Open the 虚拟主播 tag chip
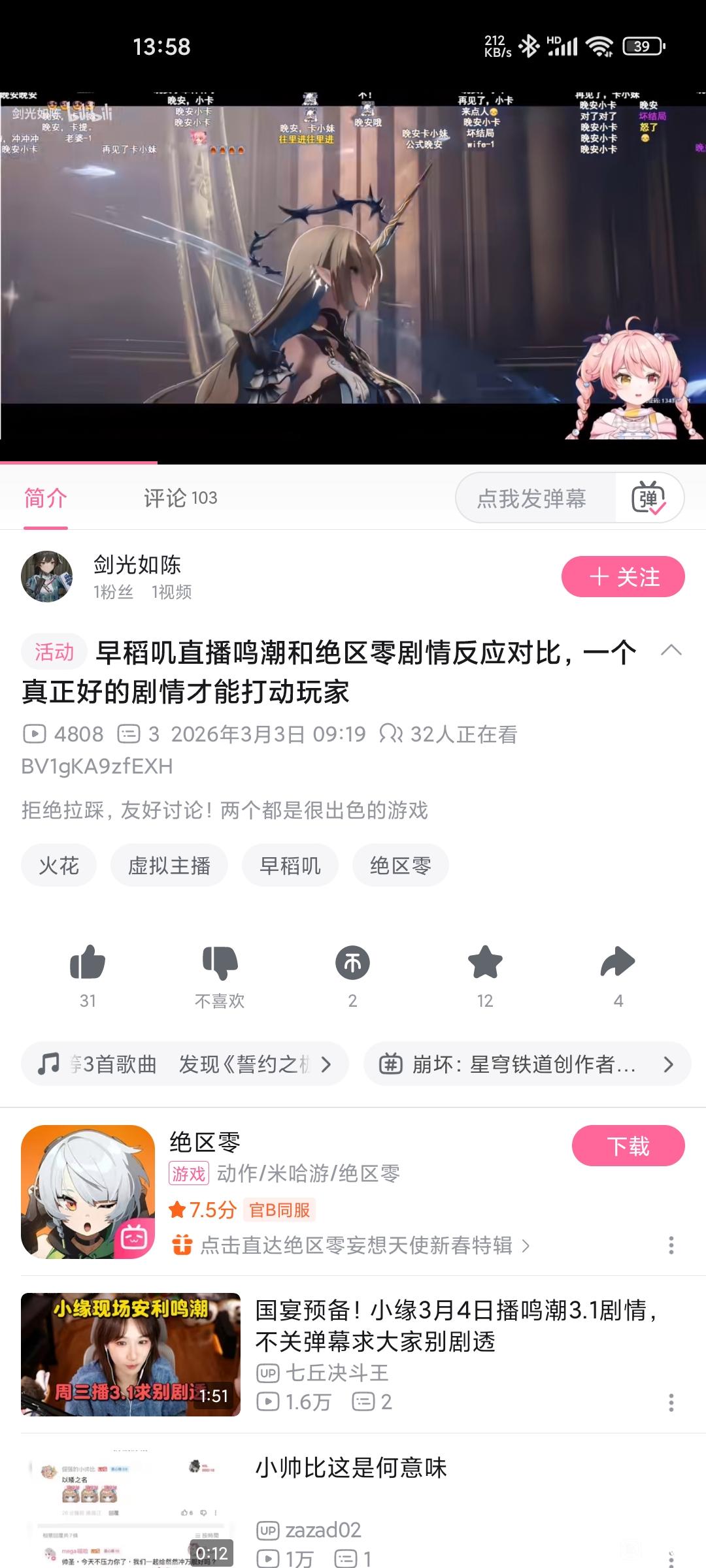This screenshot has width=706, height=1568. pos(169,866)
